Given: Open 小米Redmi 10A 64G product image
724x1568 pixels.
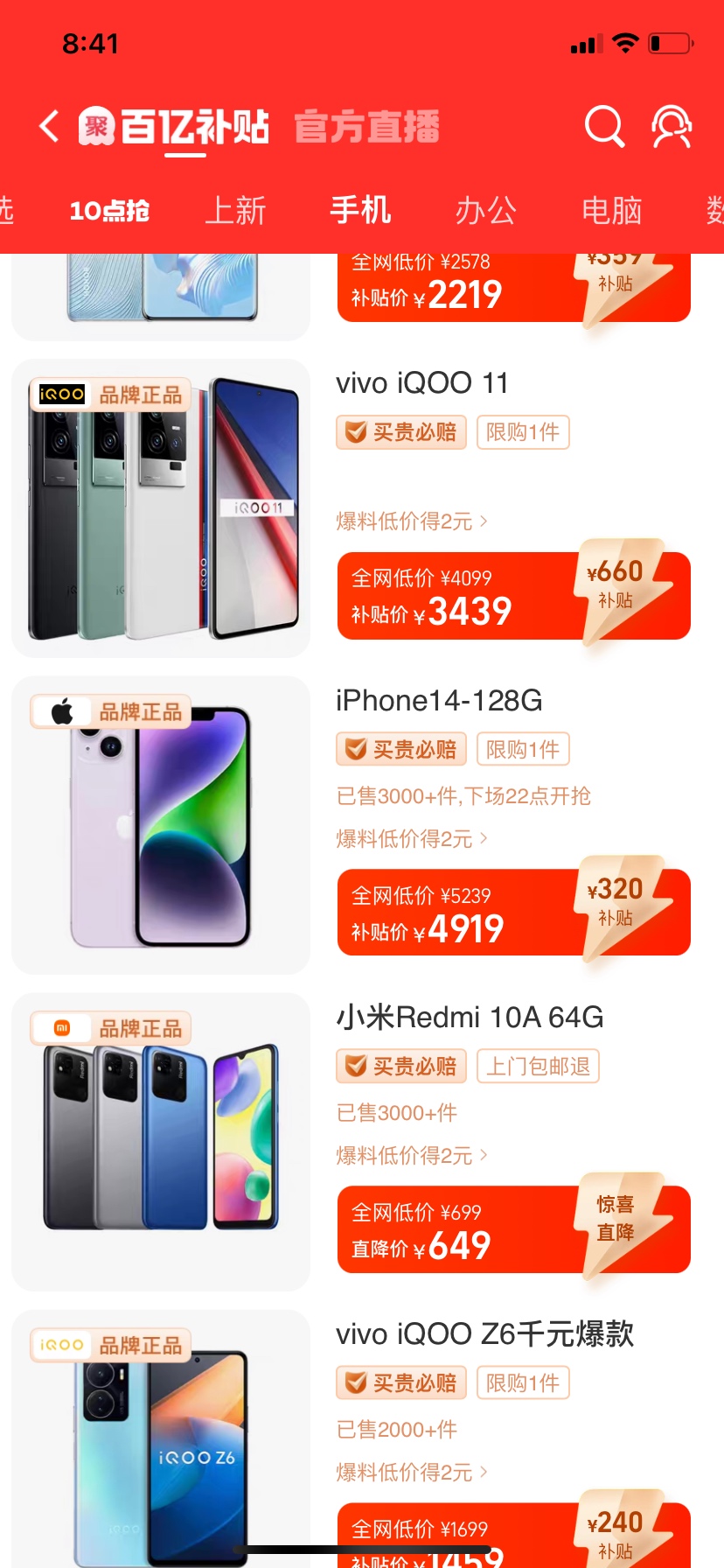Looking at the screenshot, I should point(161,1141).
